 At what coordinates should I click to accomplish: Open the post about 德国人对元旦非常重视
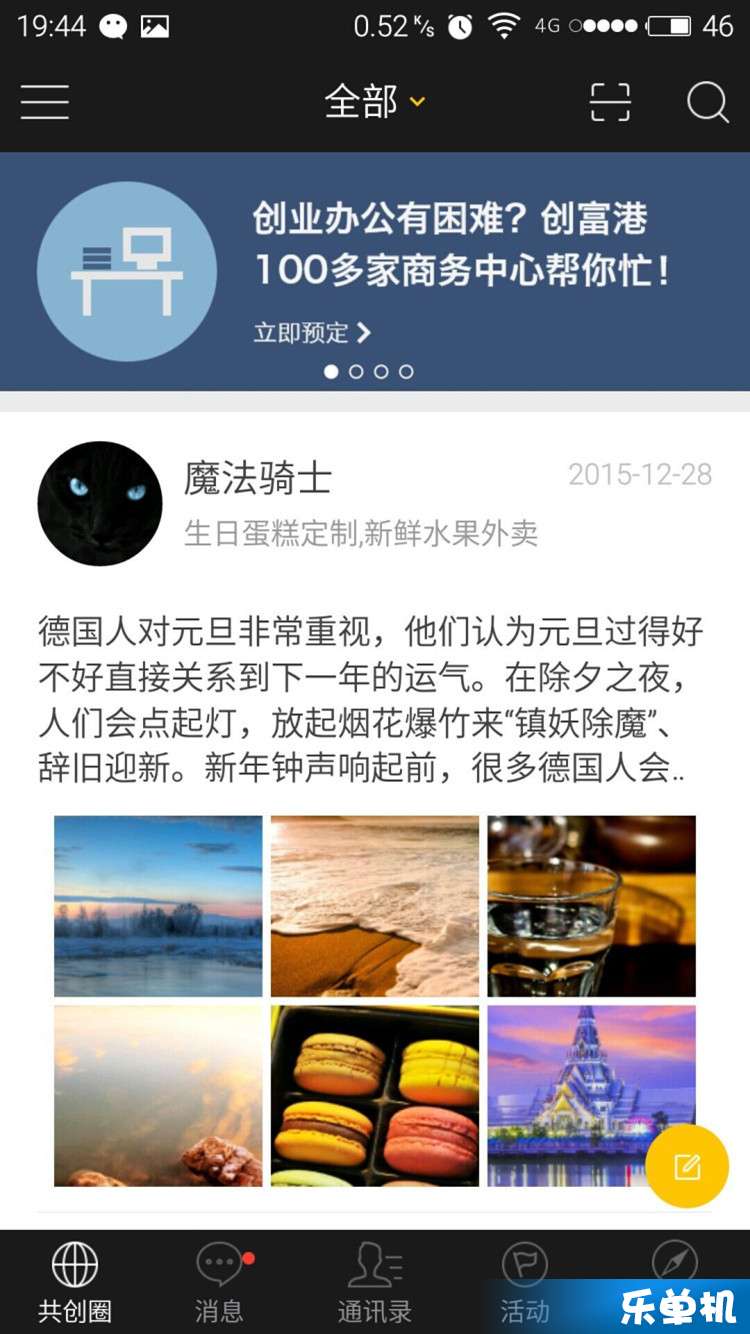(370, 700)
